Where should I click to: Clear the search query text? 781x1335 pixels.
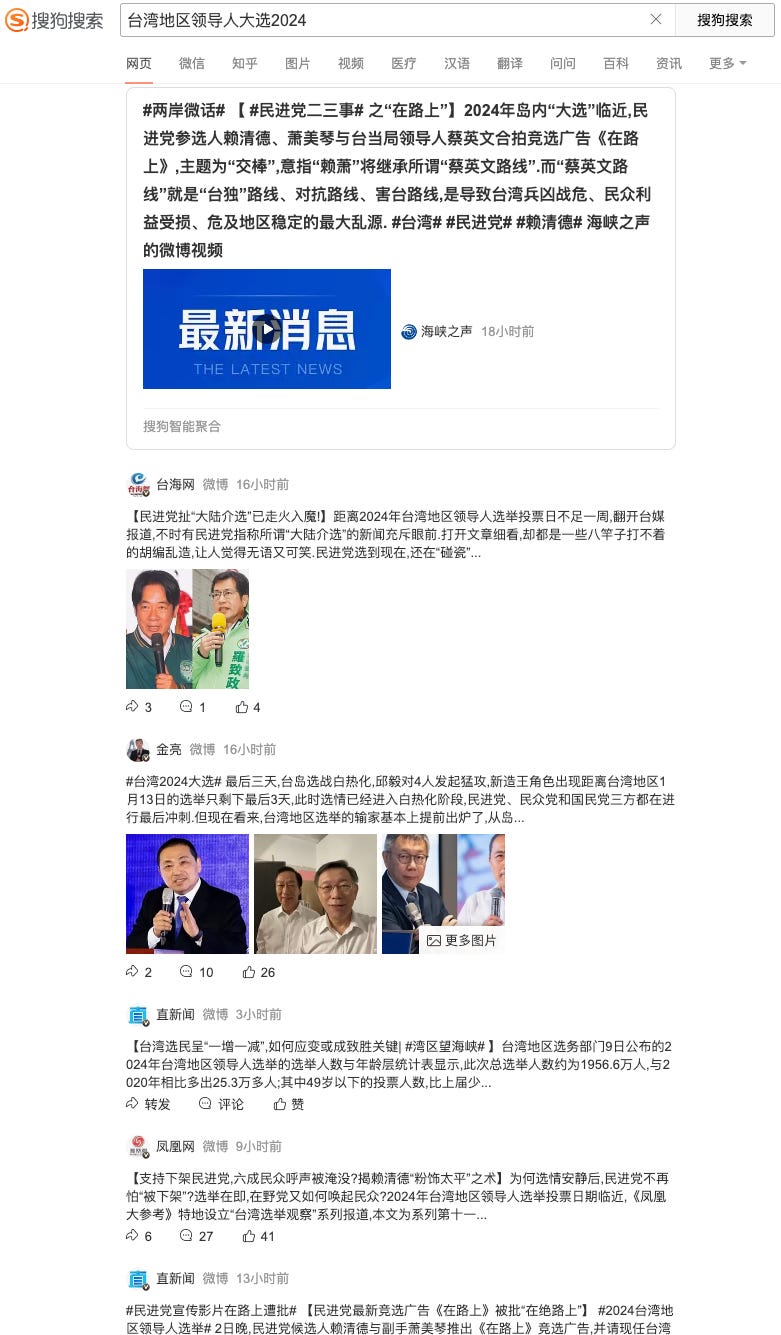coord(656,20)
